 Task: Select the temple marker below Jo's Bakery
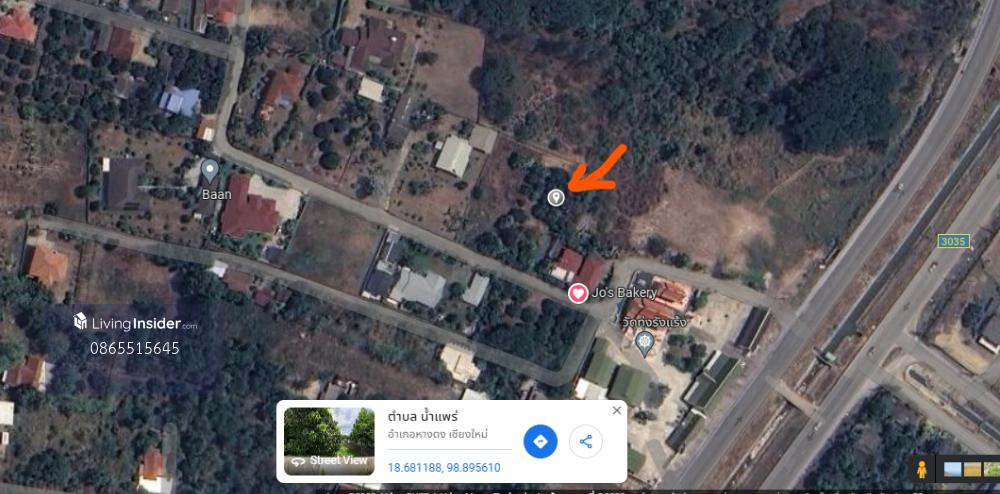point(644,343)
